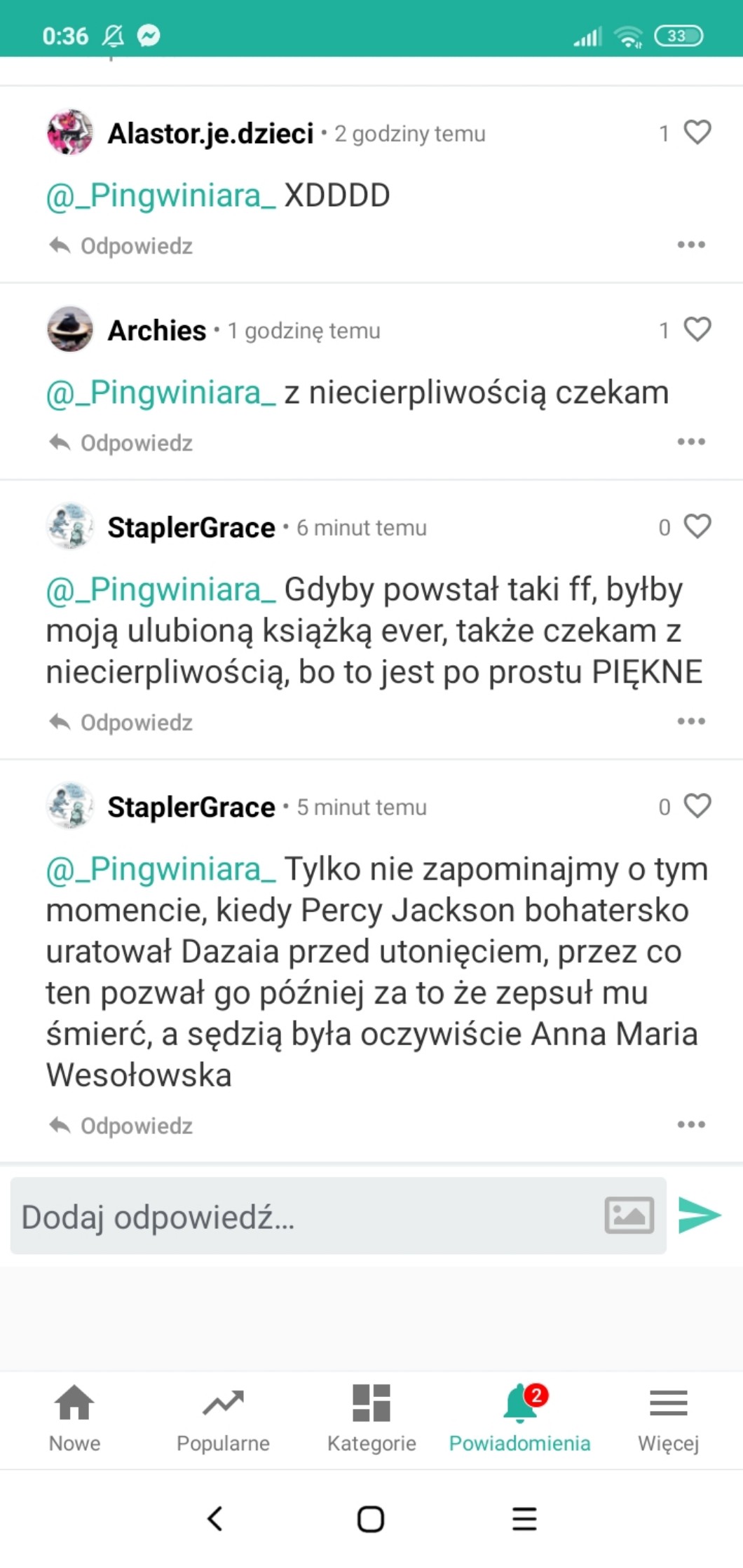
Task: Open the Więcej menu tab
Action: click(669, 1419)
